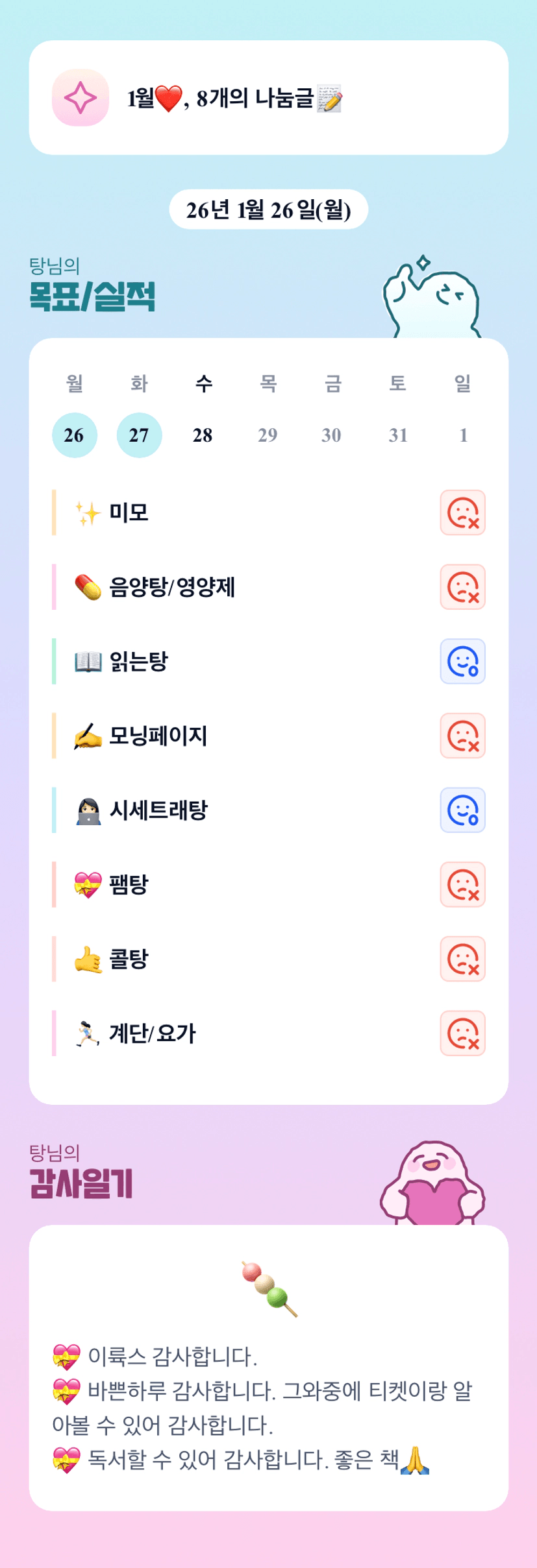Tap the status face for 미모

[463, 513]
